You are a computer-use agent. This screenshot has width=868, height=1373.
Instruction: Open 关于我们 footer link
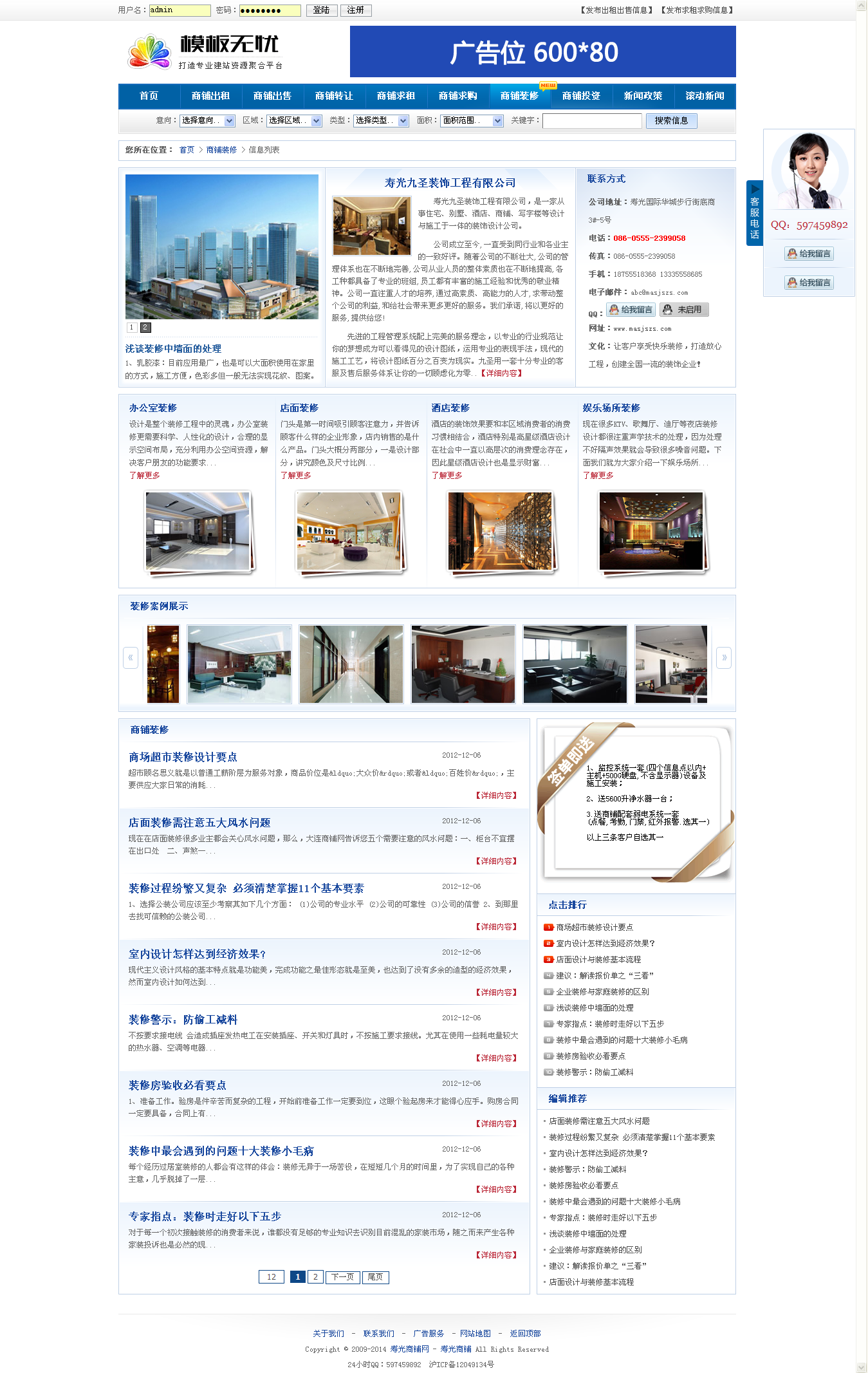click(x=328, y=1333)
